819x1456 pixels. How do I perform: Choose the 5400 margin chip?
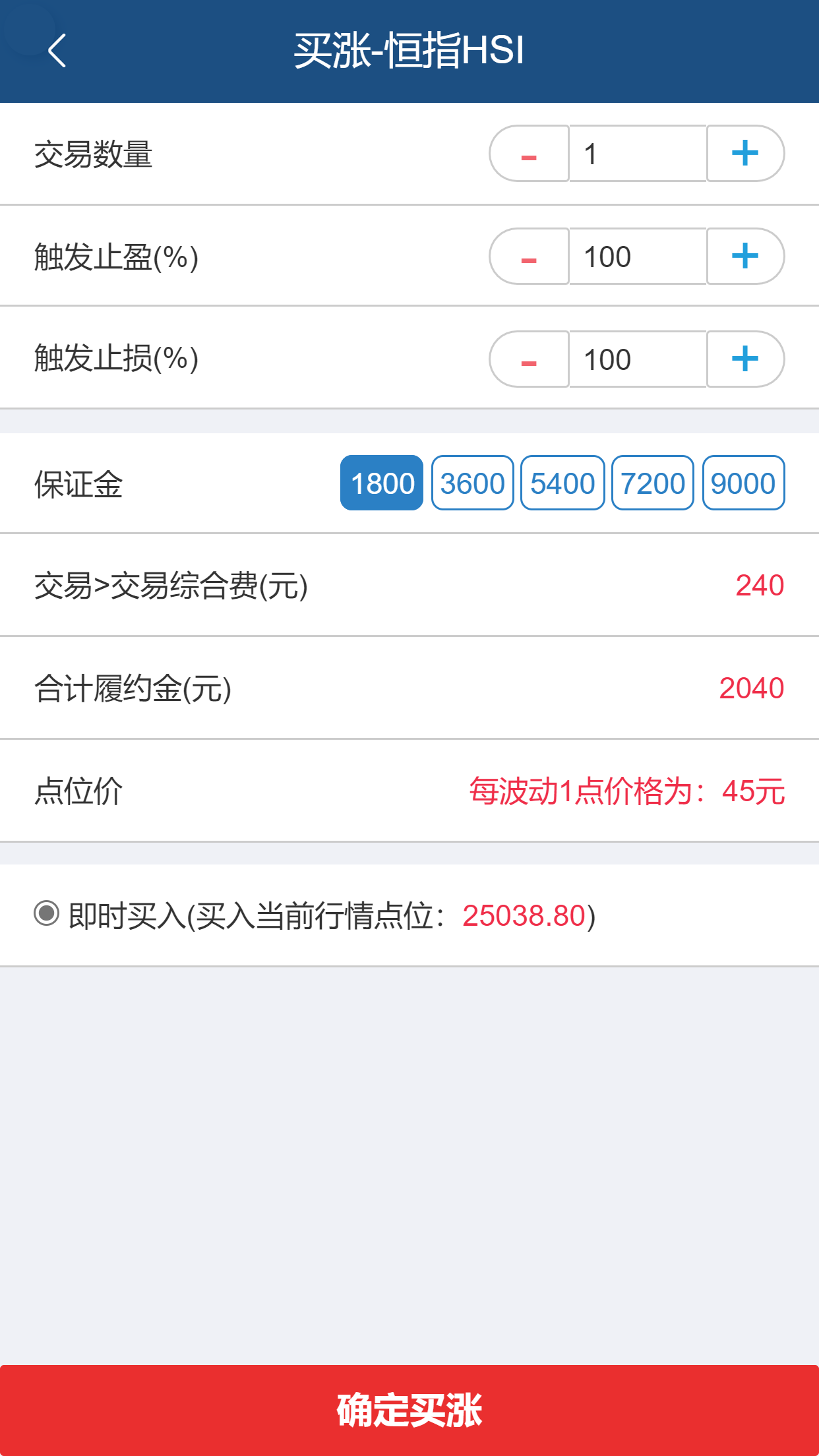coord(562,483)
